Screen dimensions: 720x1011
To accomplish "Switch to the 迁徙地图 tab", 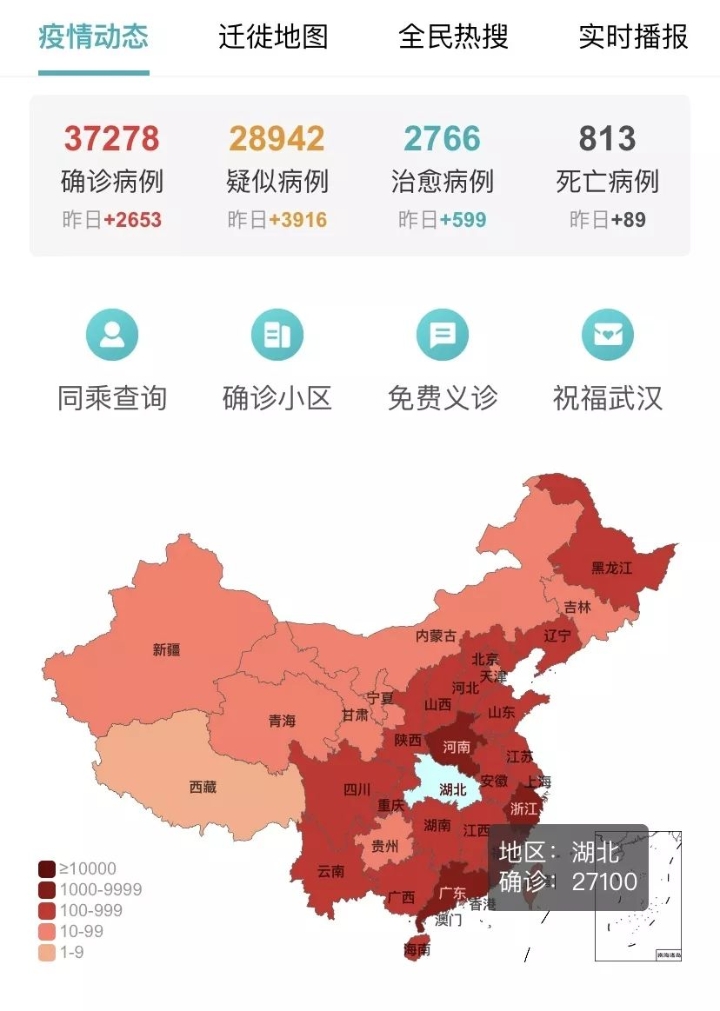I will [x=273, y=37].
